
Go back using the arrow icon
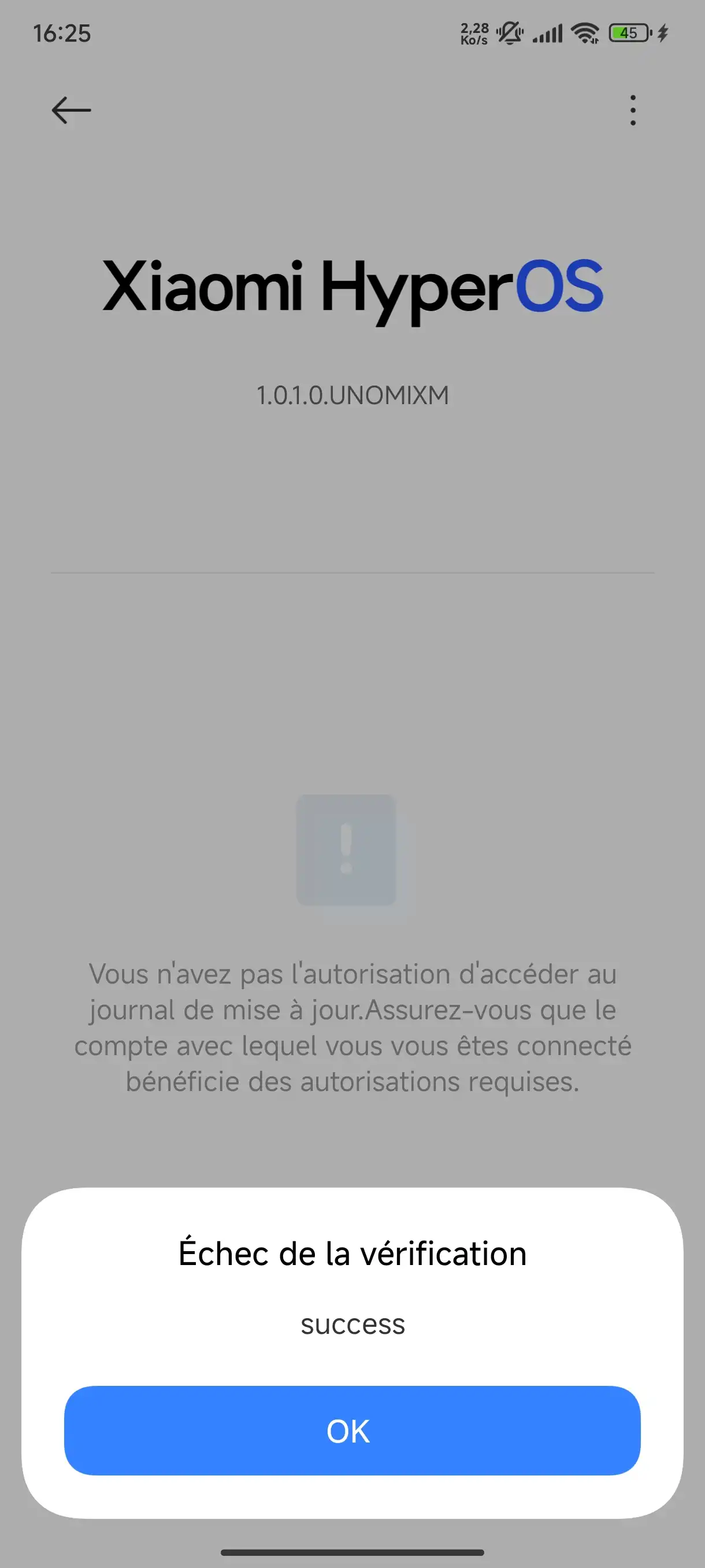click(71, 110)
